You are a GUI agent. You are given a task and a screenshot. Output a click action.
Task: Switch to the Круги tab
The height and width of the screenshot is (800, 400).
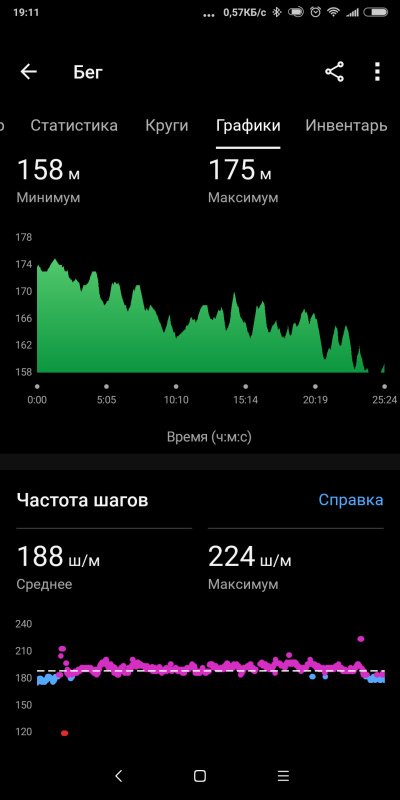(x=167, y=126)
